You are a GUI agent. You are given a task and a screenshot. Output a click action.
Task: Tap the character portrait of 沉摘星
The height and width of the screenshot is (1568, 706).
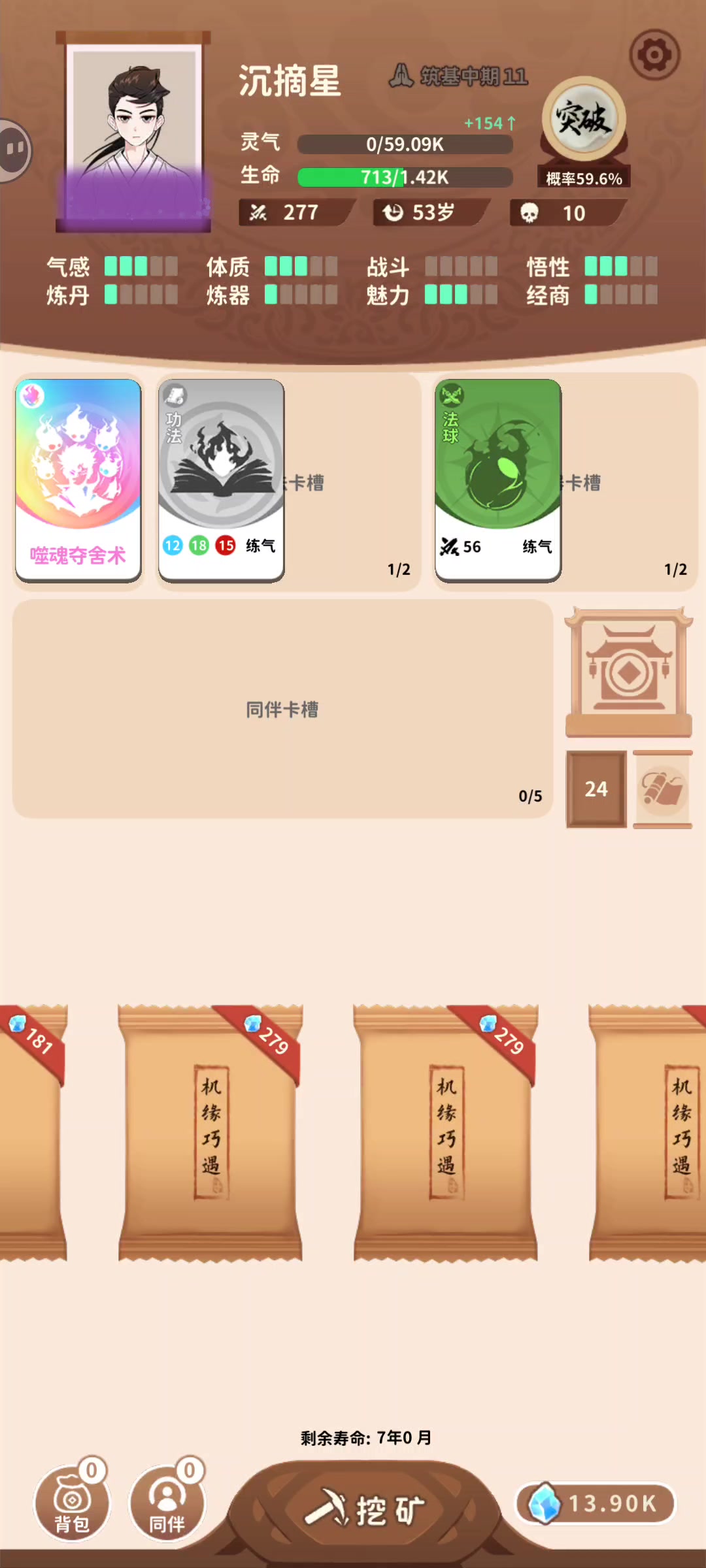pyautogui.click(x=133, y=132)
